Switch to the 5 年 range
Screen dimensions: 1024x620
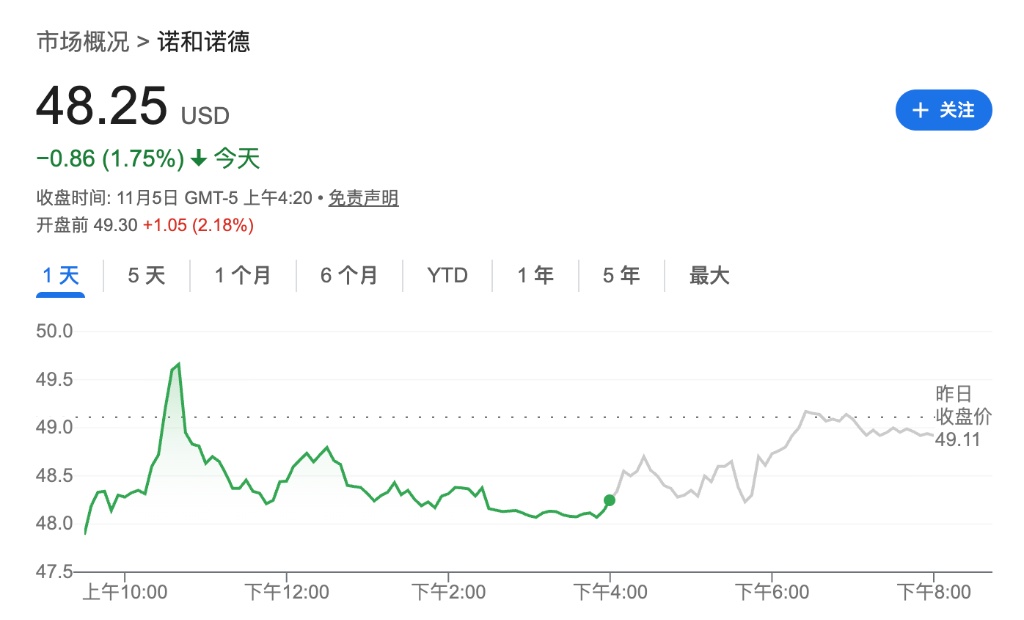tap(621, 276)
